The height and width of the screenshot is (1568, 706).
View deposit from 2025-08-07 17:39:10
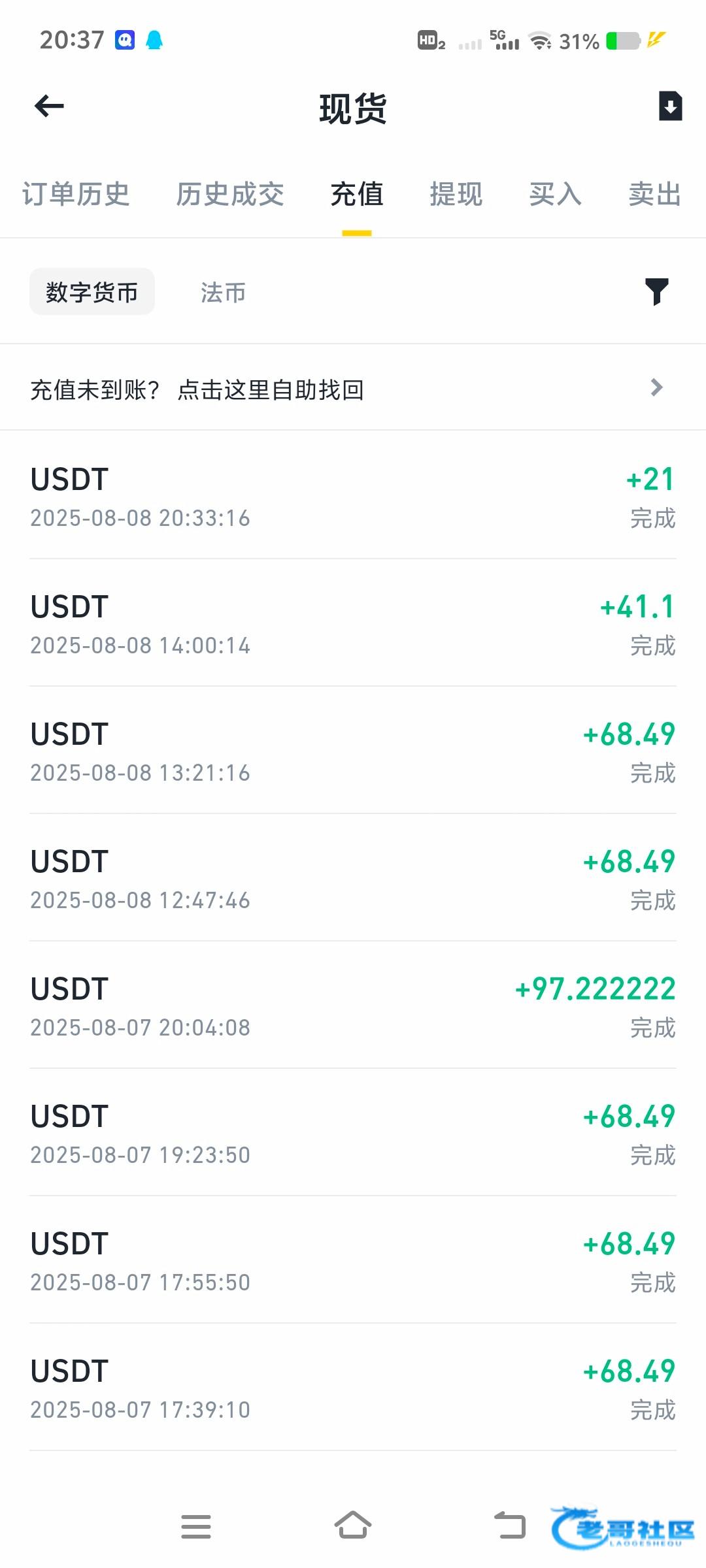click(x=353, y=1388)
